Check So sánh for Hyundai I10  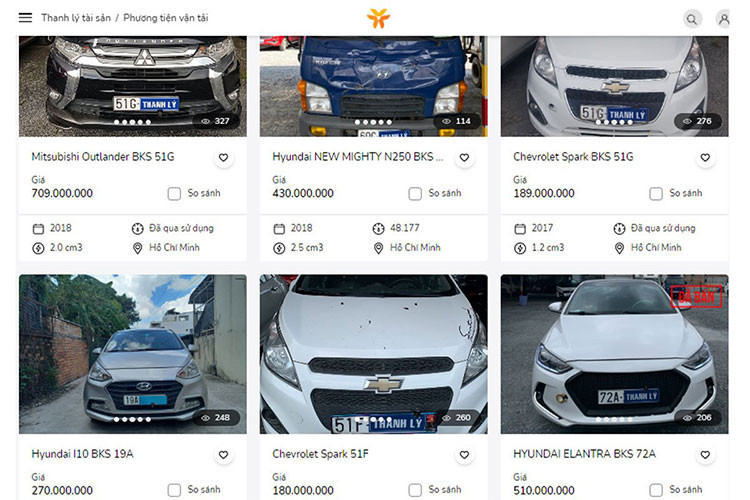175,490
